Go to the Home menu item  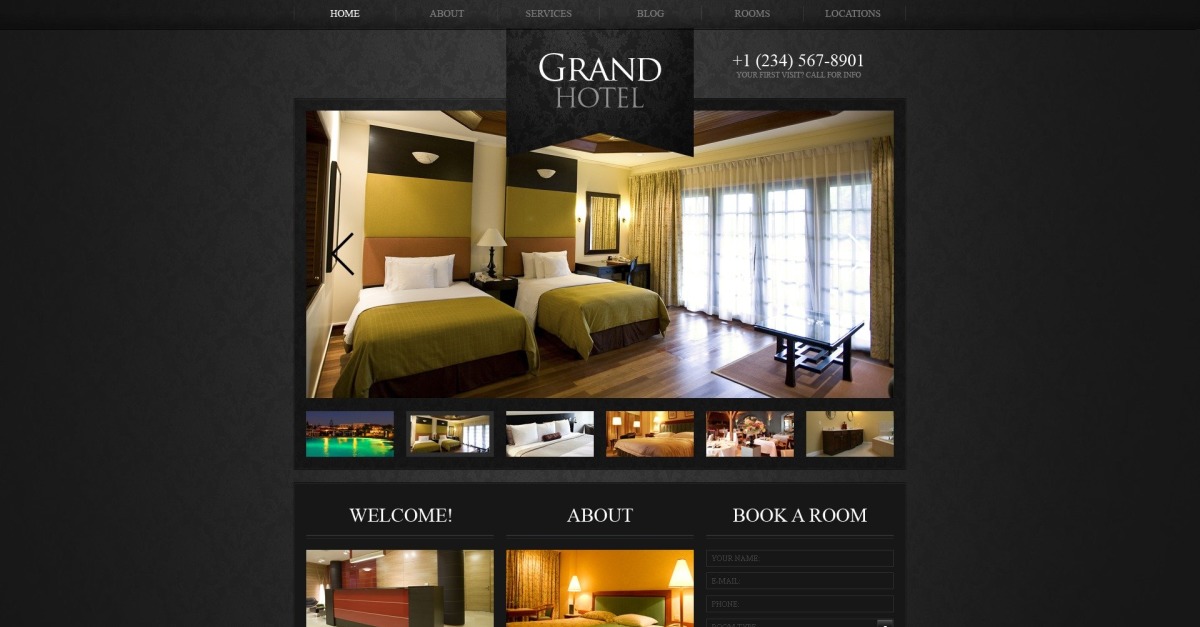tap(345, 14)
